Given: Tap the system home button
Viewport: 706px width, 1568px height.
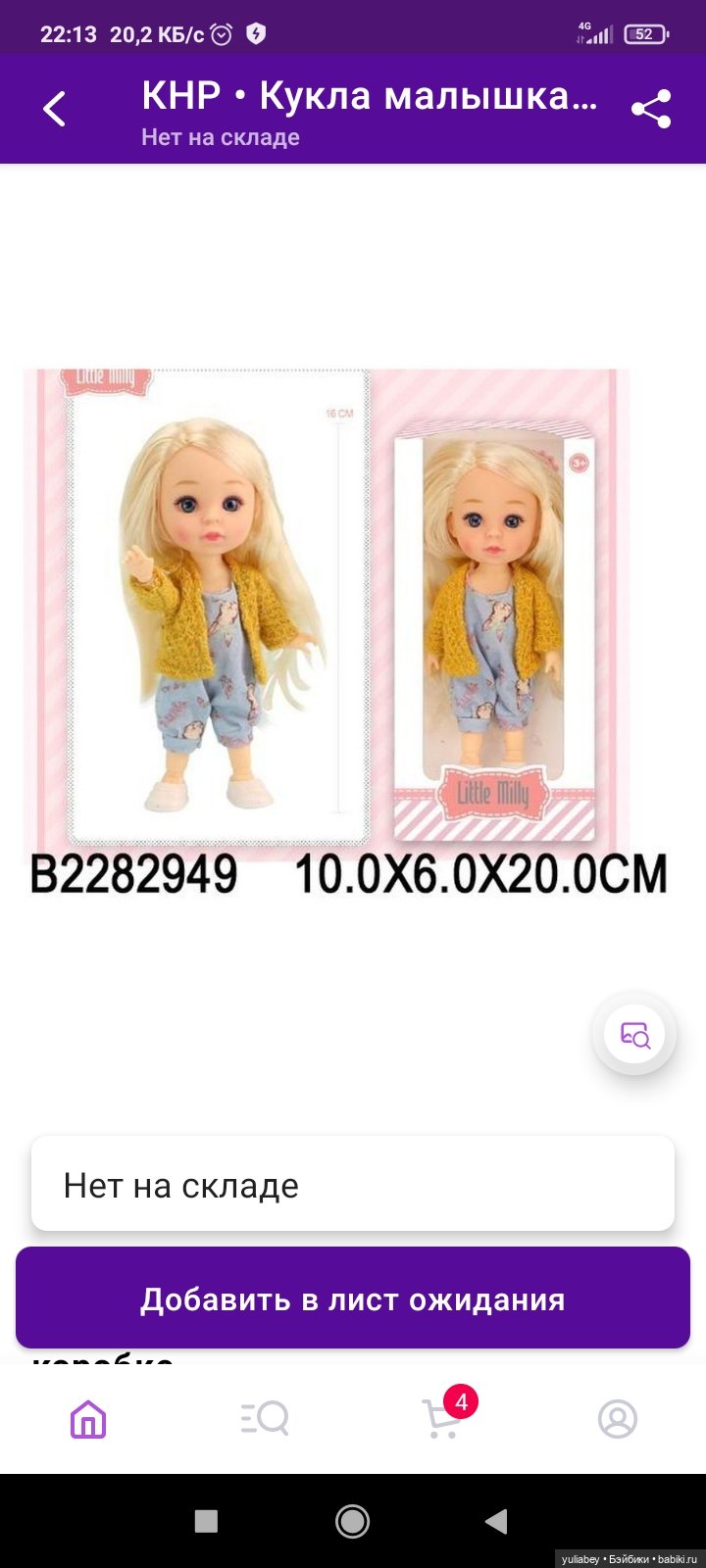Looking at the screenshot, I should [x=353, y=1521].
